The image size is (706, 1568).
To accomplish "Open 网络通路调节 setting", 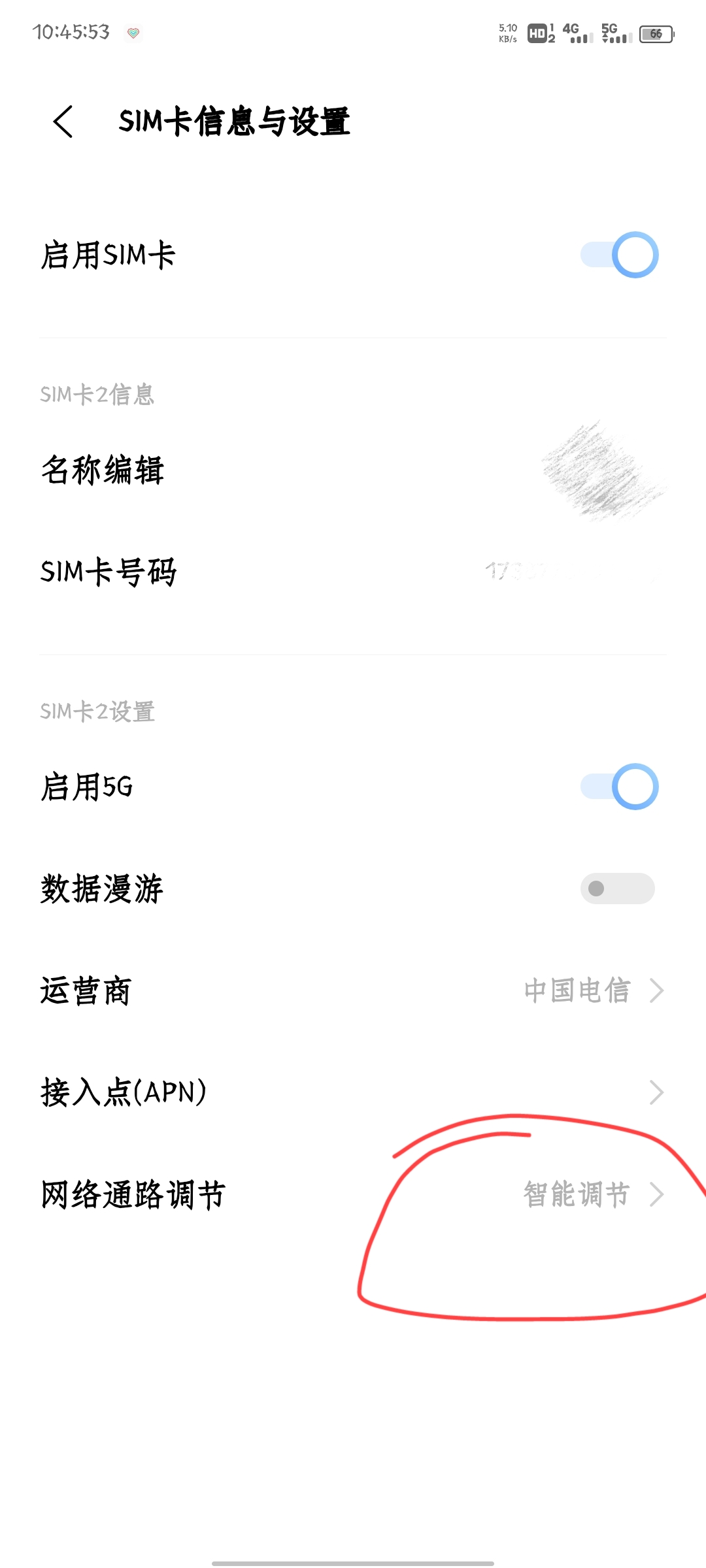I will pos(353,1194).
